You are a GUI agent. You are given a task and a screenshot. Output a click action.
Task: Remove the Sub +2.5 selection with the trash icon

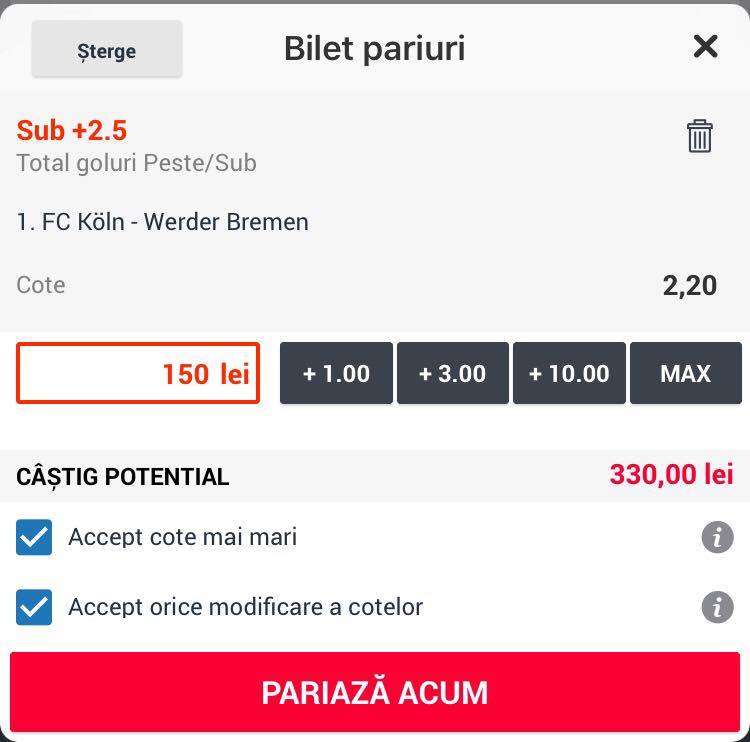click(700, 136)
